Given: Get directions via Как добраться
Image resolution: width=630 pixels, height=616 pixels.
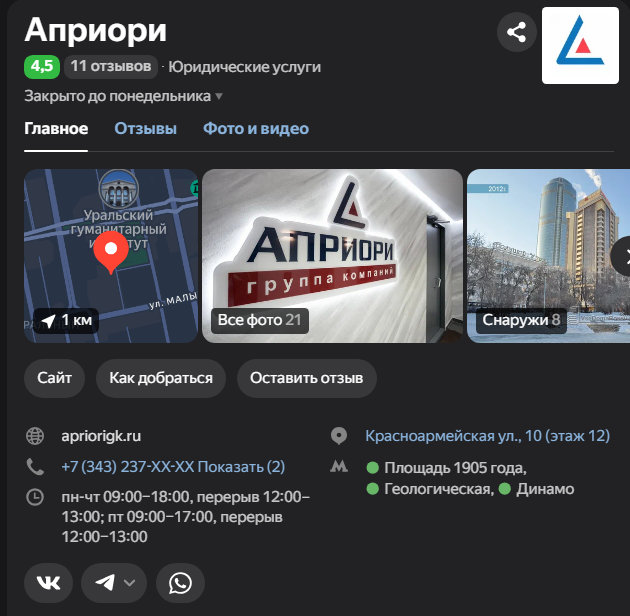Looking at the screenshot, I should tap(161, 378).
